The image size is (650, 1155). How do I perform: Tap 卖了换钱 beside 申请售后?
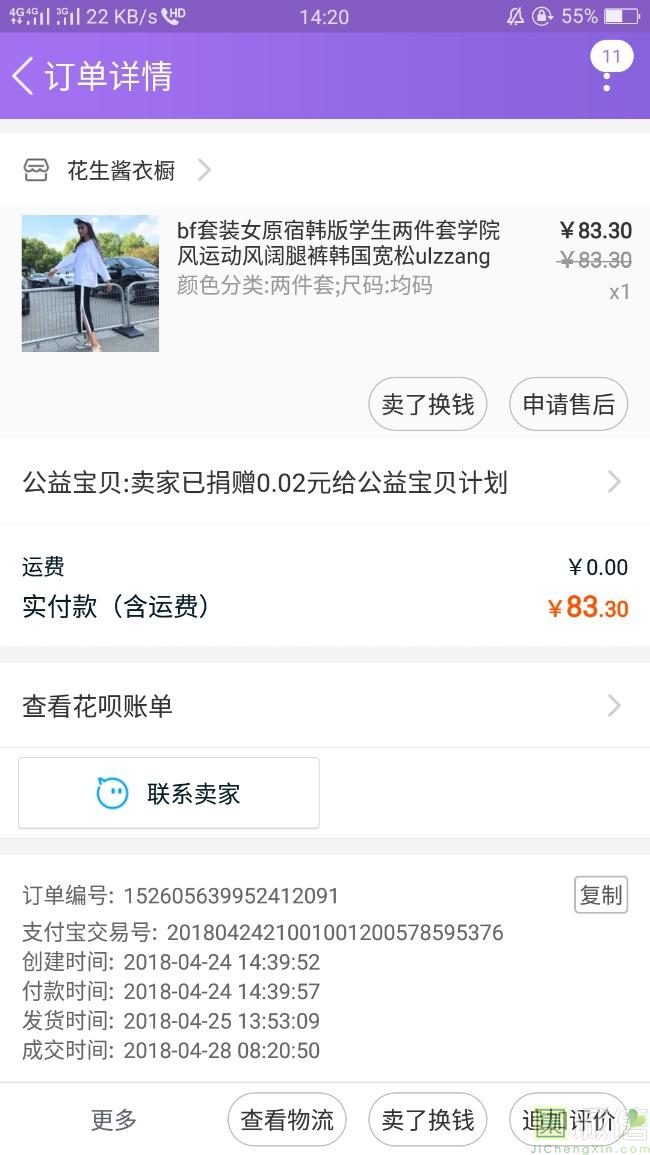coord(428,405)
